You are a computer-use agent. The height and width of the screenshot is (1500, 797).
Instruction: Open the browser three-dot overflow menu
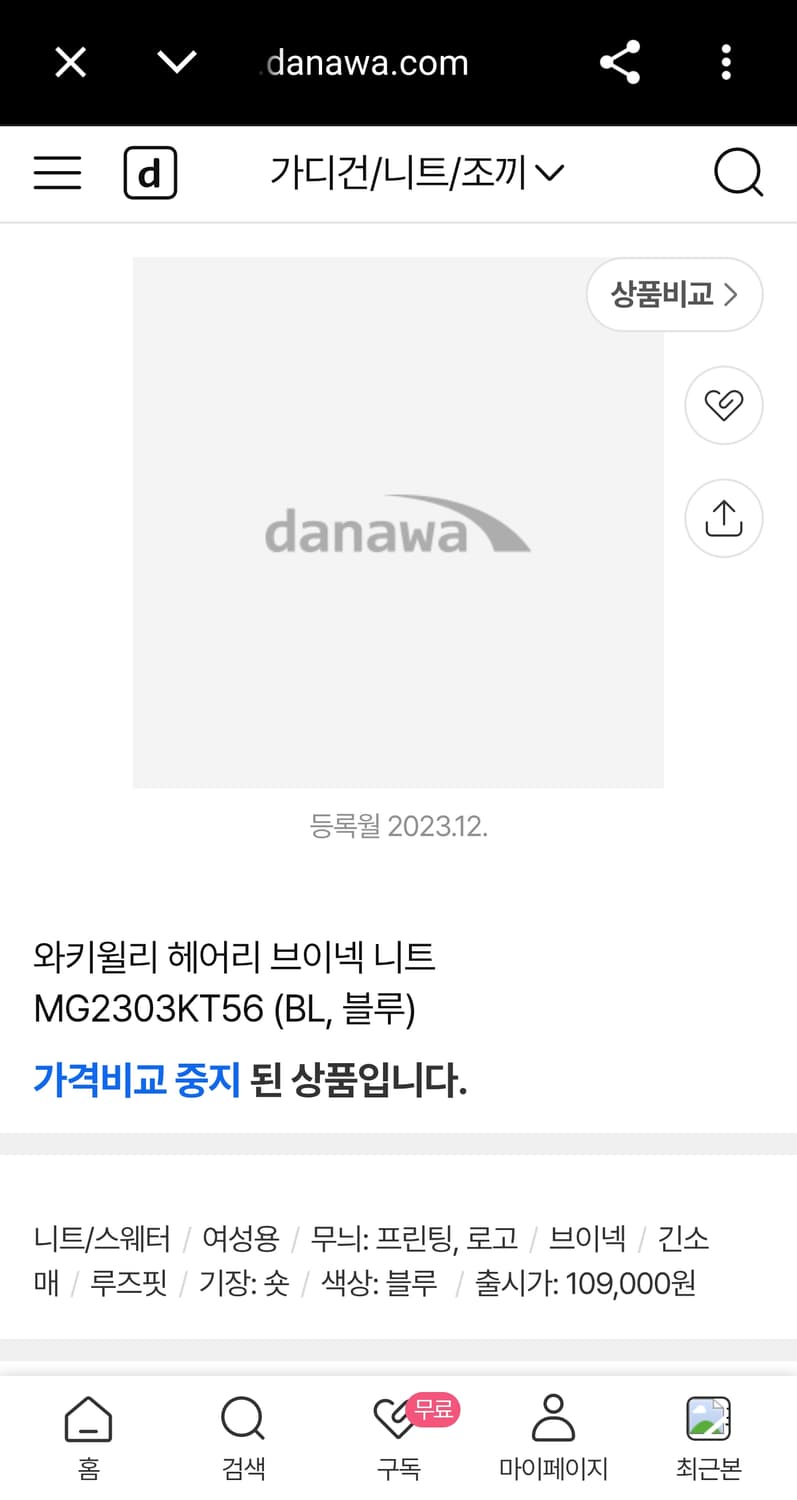[726, 61]
